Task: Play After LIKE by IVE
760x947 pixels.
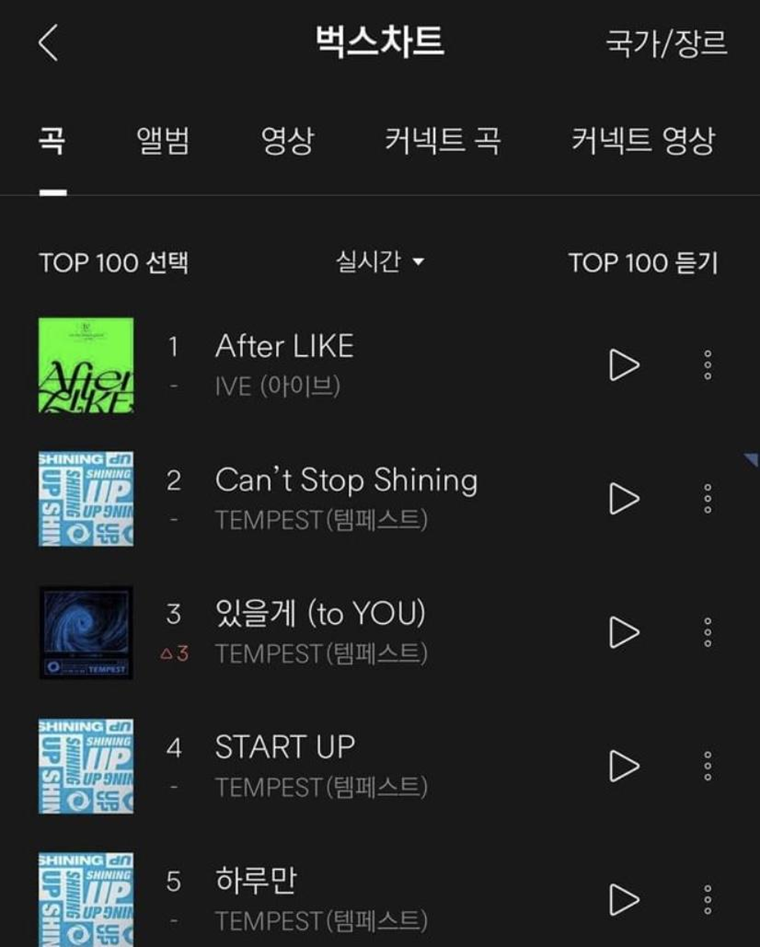Action: click(624, 365)
